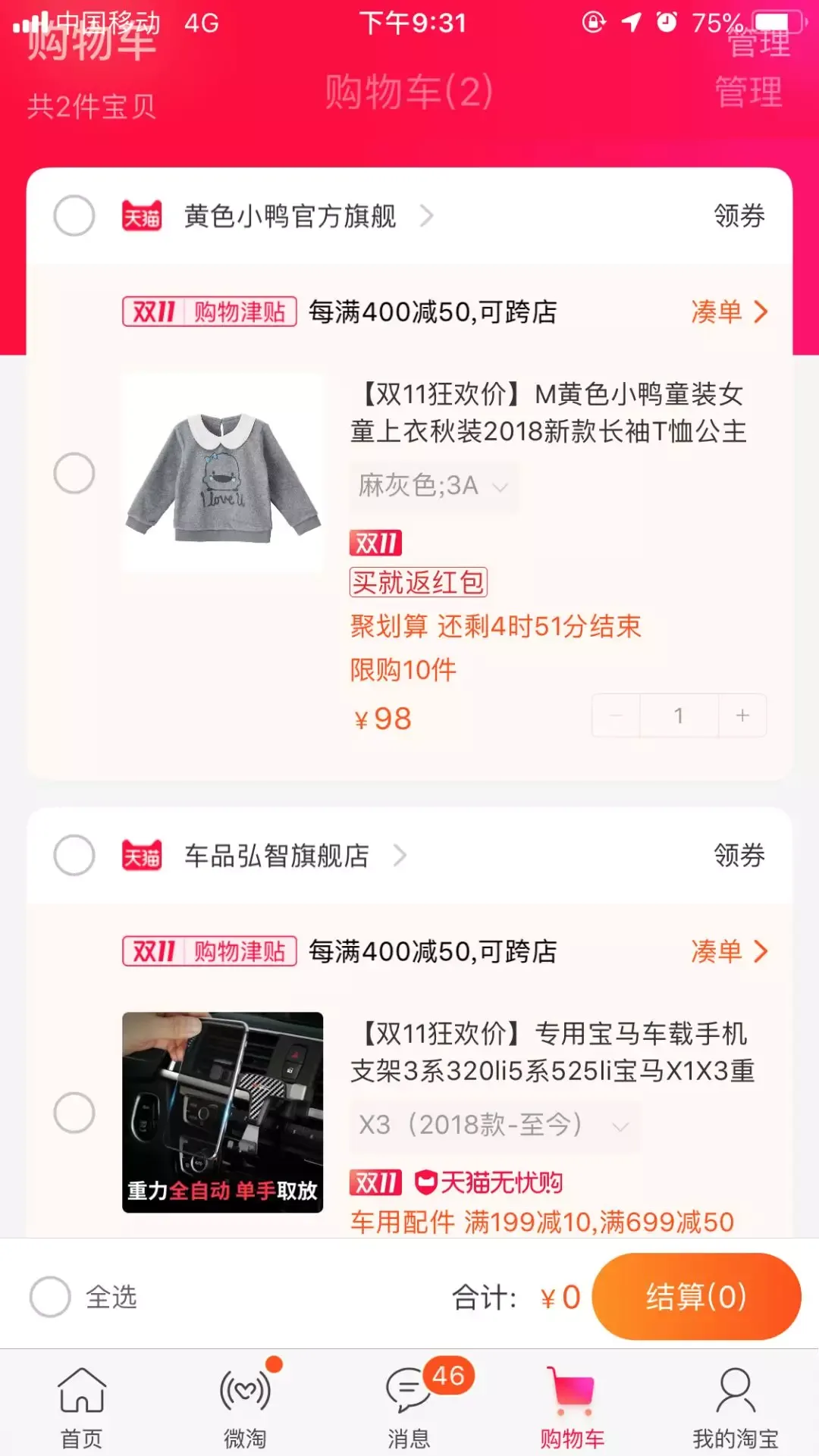The image size is (819, 1456).
Task: Switch to the 消息 tab
Action: tap(409, 1408)
